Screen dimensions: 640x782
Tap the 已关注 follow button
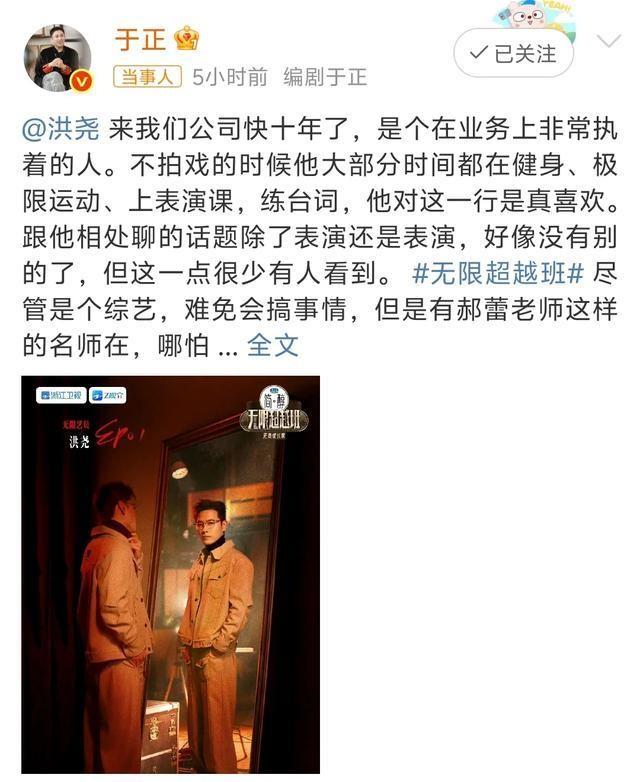point(514,52)
